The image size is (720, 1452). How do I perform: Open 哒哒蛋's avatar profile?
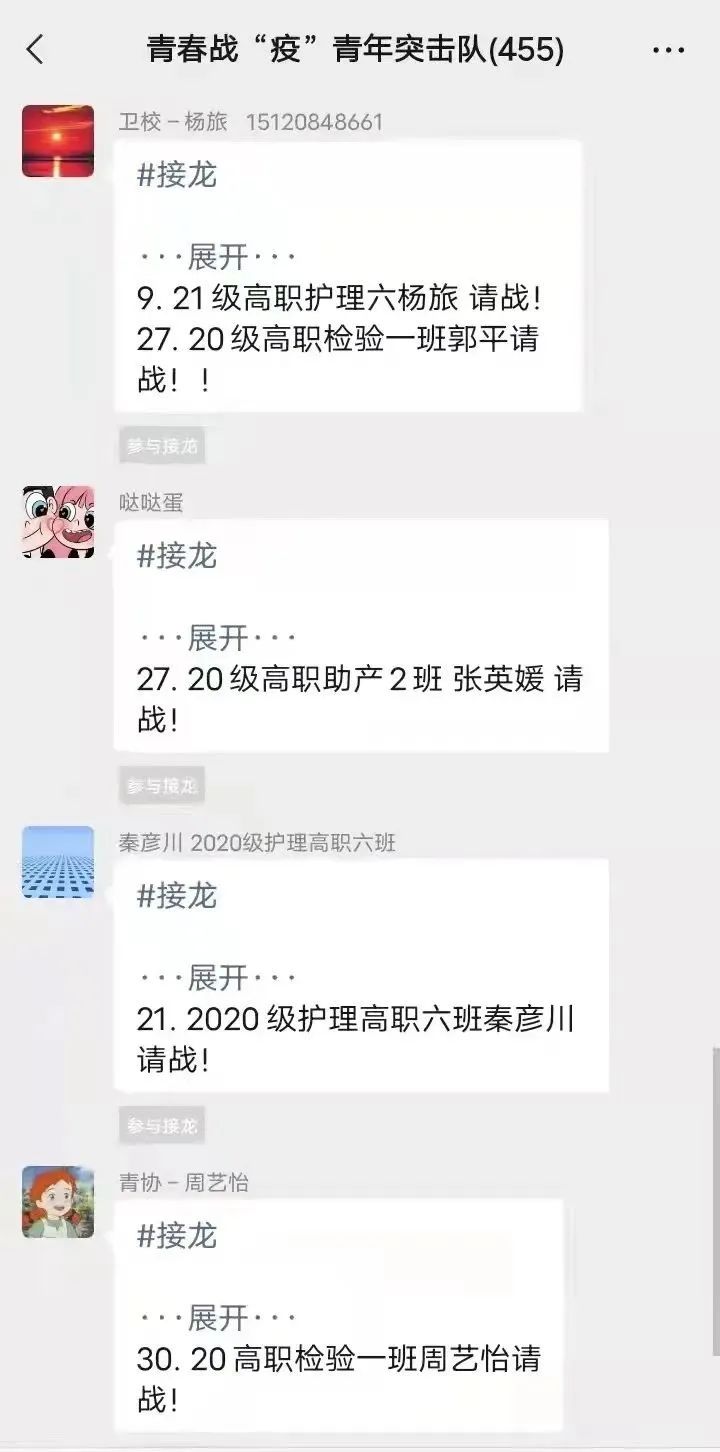[58, 522]
